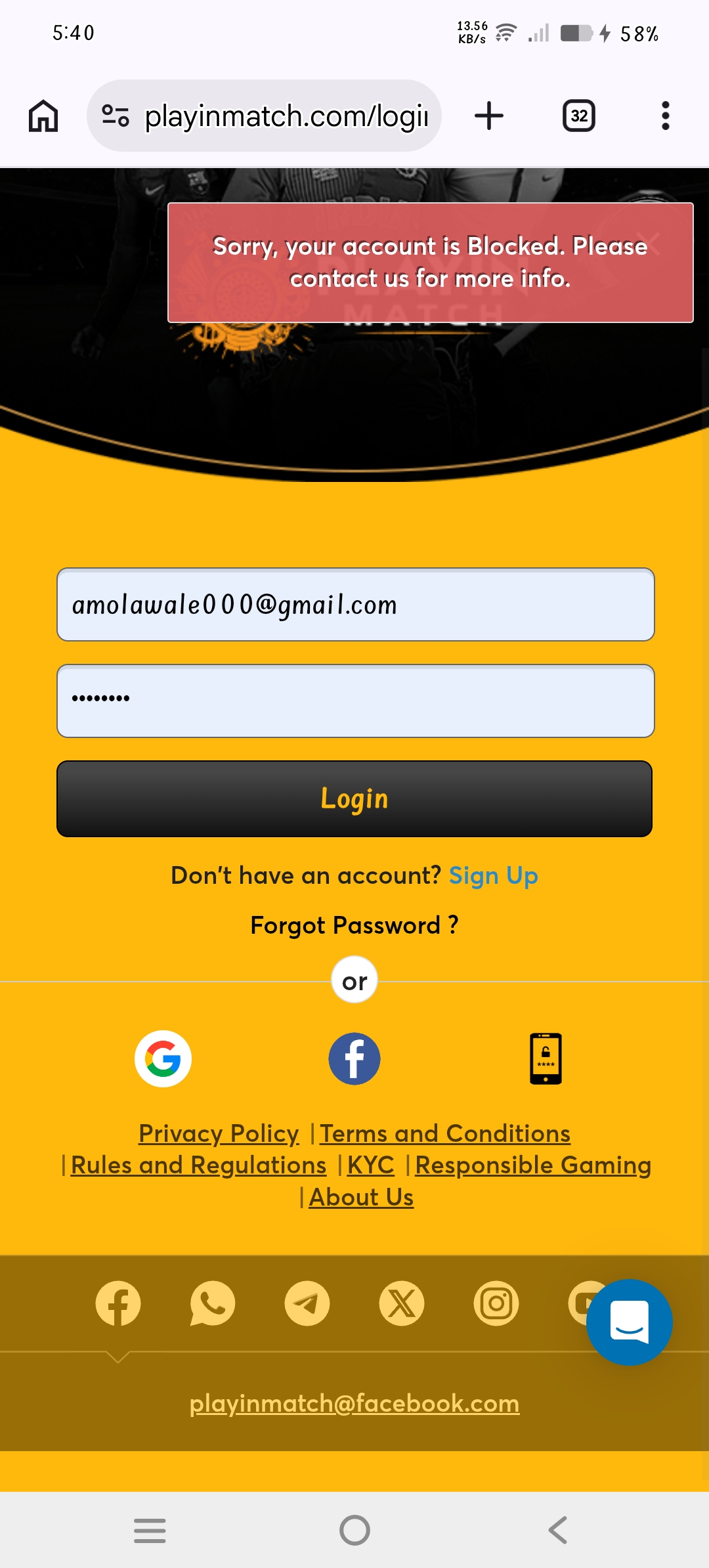Tap the Login button
The image size is (709, 1568).
click(x=354, y=798)
